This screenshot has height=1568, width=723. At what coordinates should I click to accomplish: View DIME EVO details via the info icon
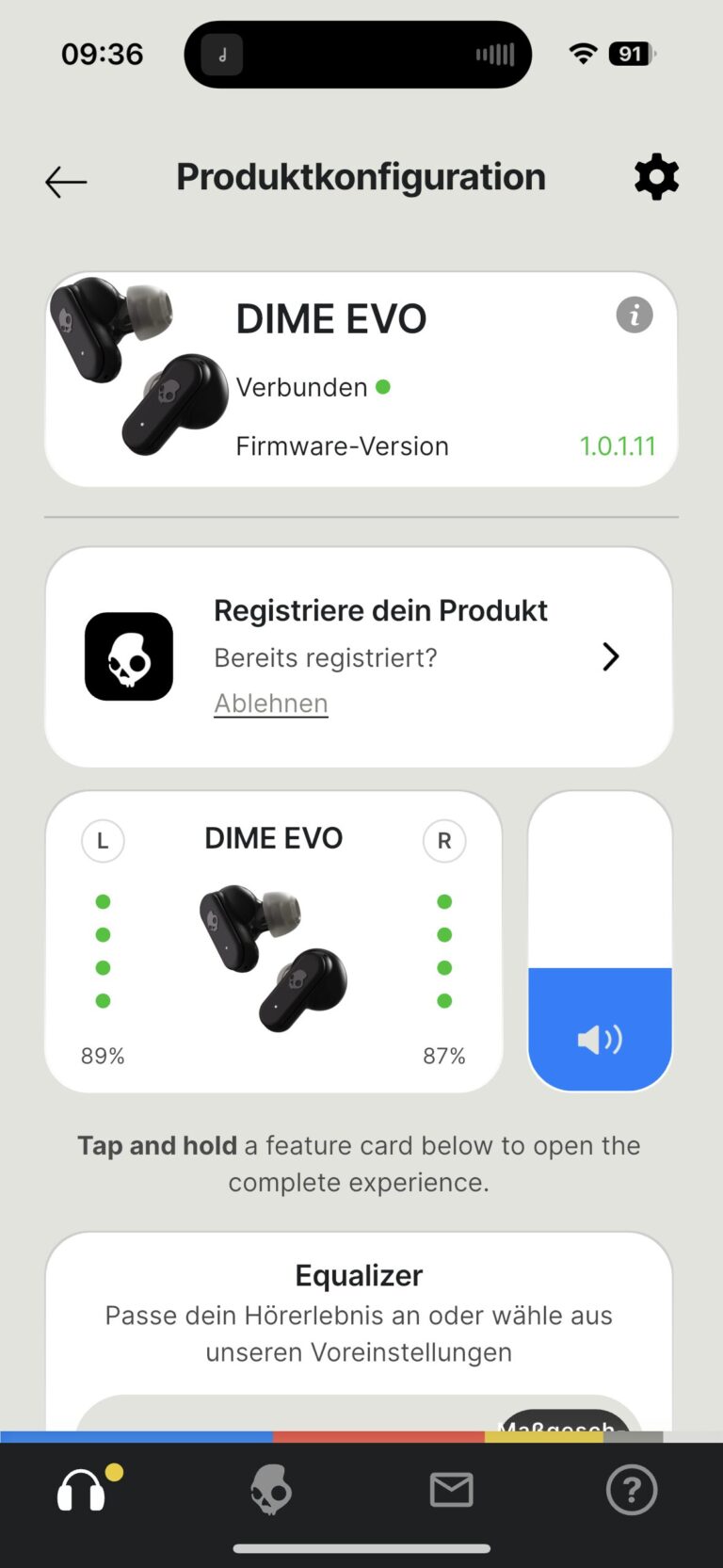coord(634,315)
